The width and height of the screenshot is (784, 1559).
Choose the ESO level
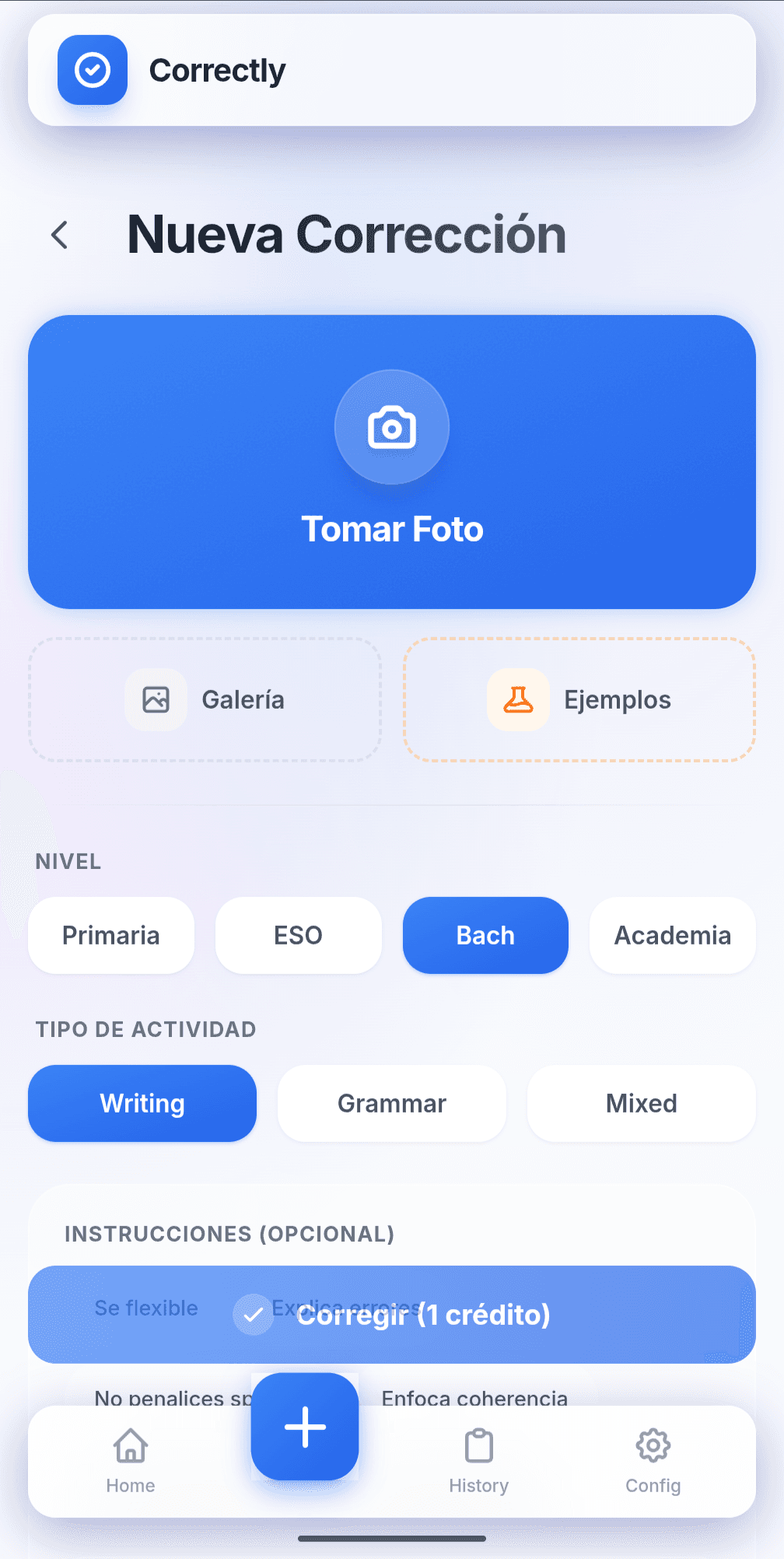pyautogui.click(x=299, y=935)
